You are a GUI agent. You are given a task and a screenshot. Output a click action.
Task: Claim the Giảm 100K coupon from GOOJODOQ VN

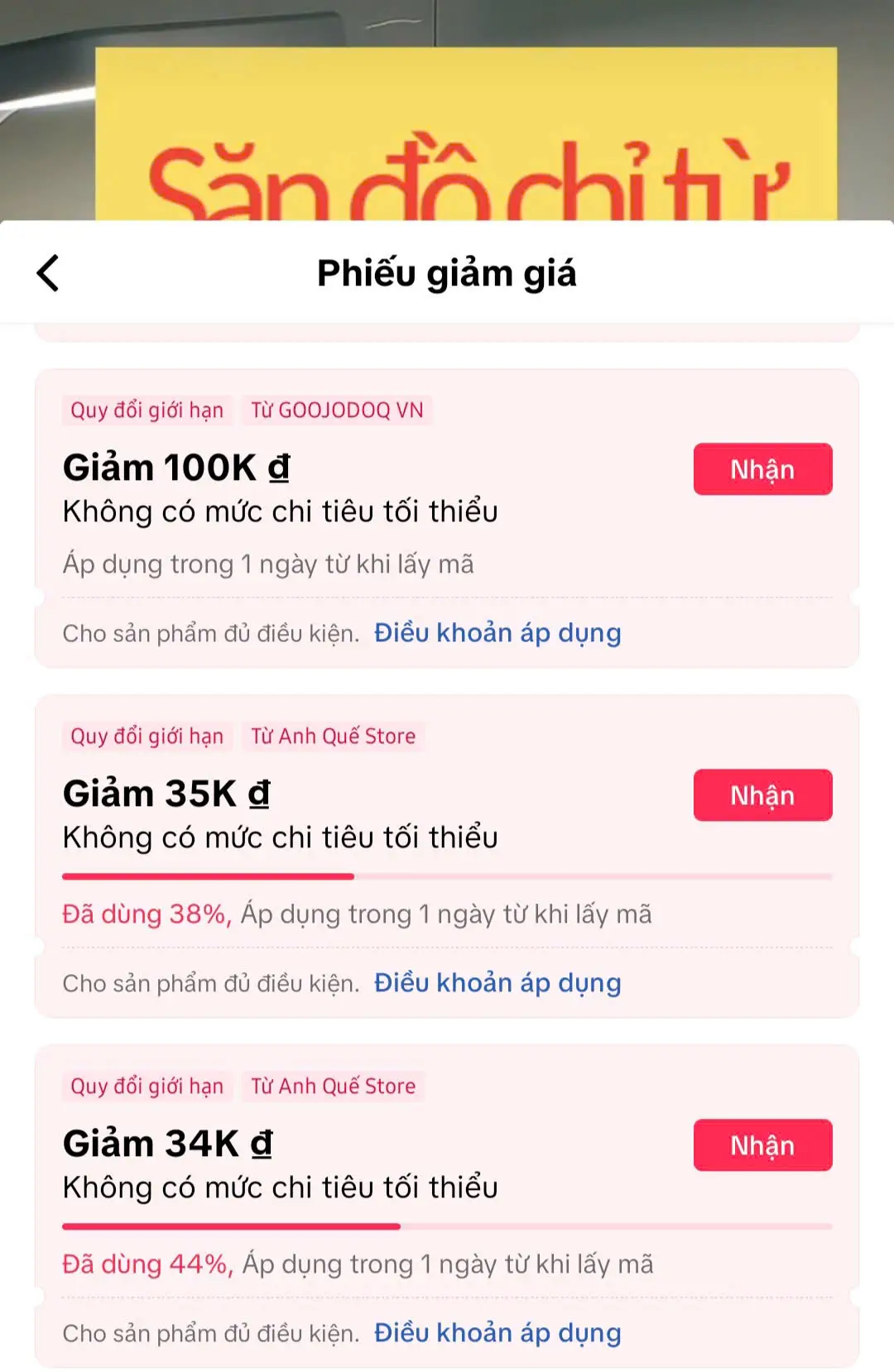pyautogui.click(x=762, y=469)
